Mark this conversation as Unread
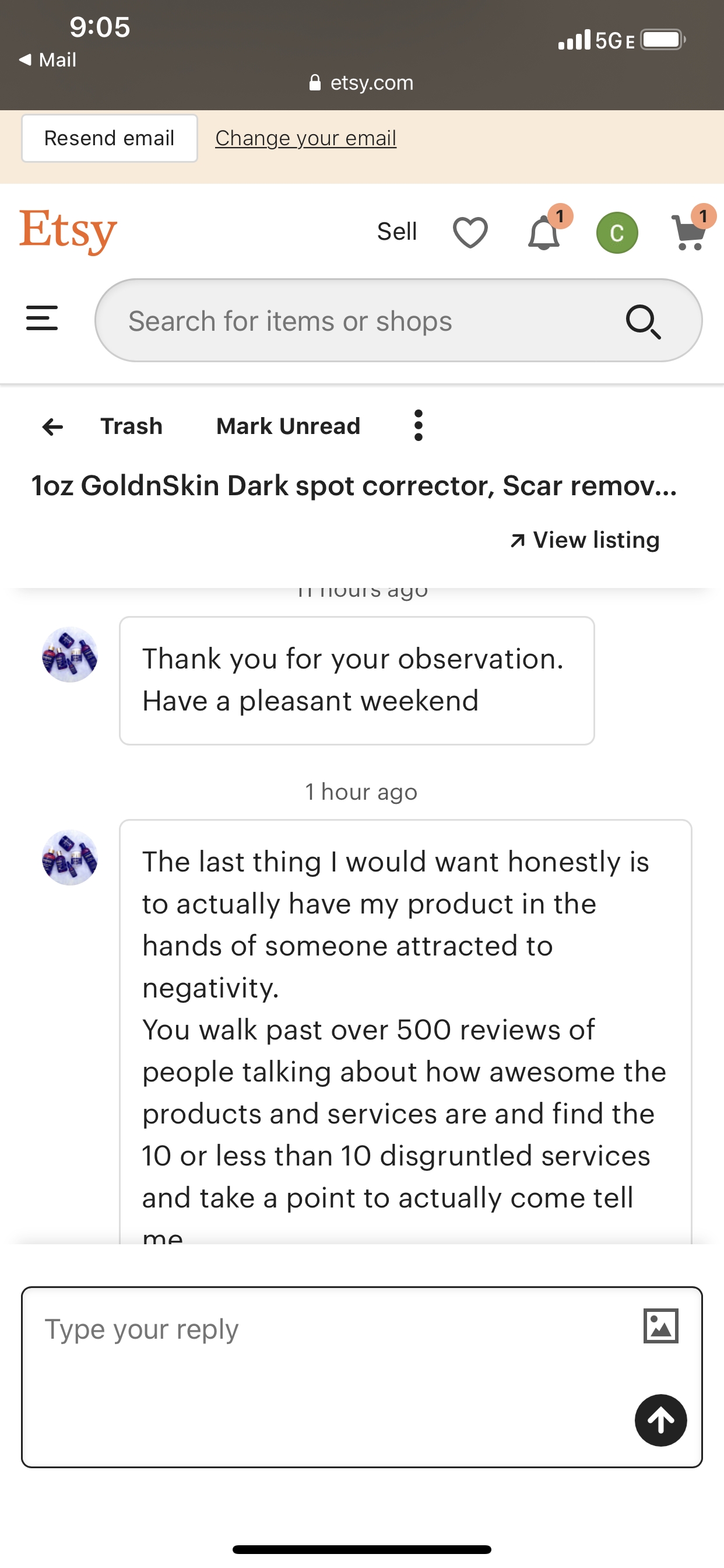Screen dimensions: 724x1568 click(289, 426)
